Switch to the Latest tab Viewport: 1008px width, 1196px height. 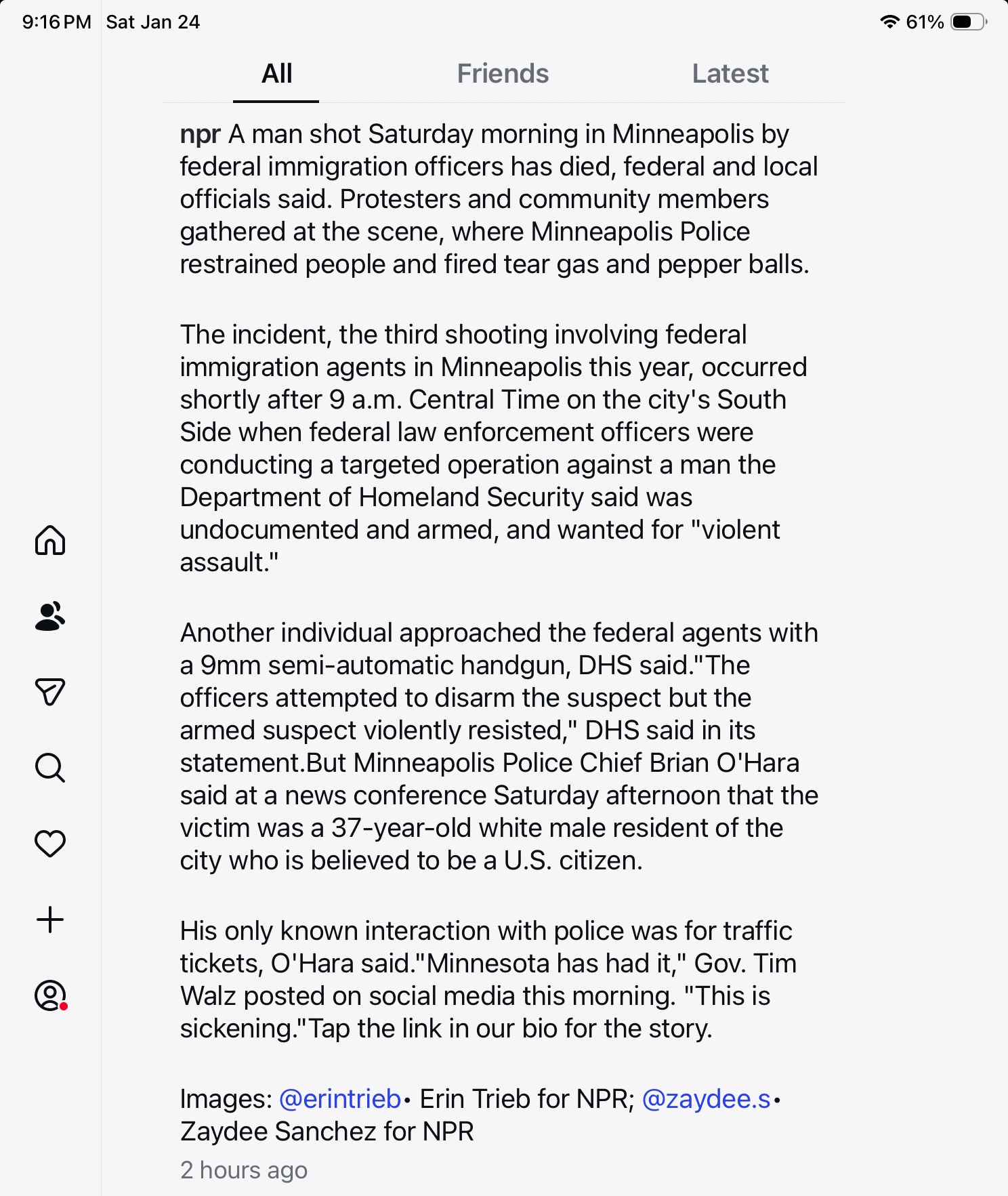pos(730,73)
